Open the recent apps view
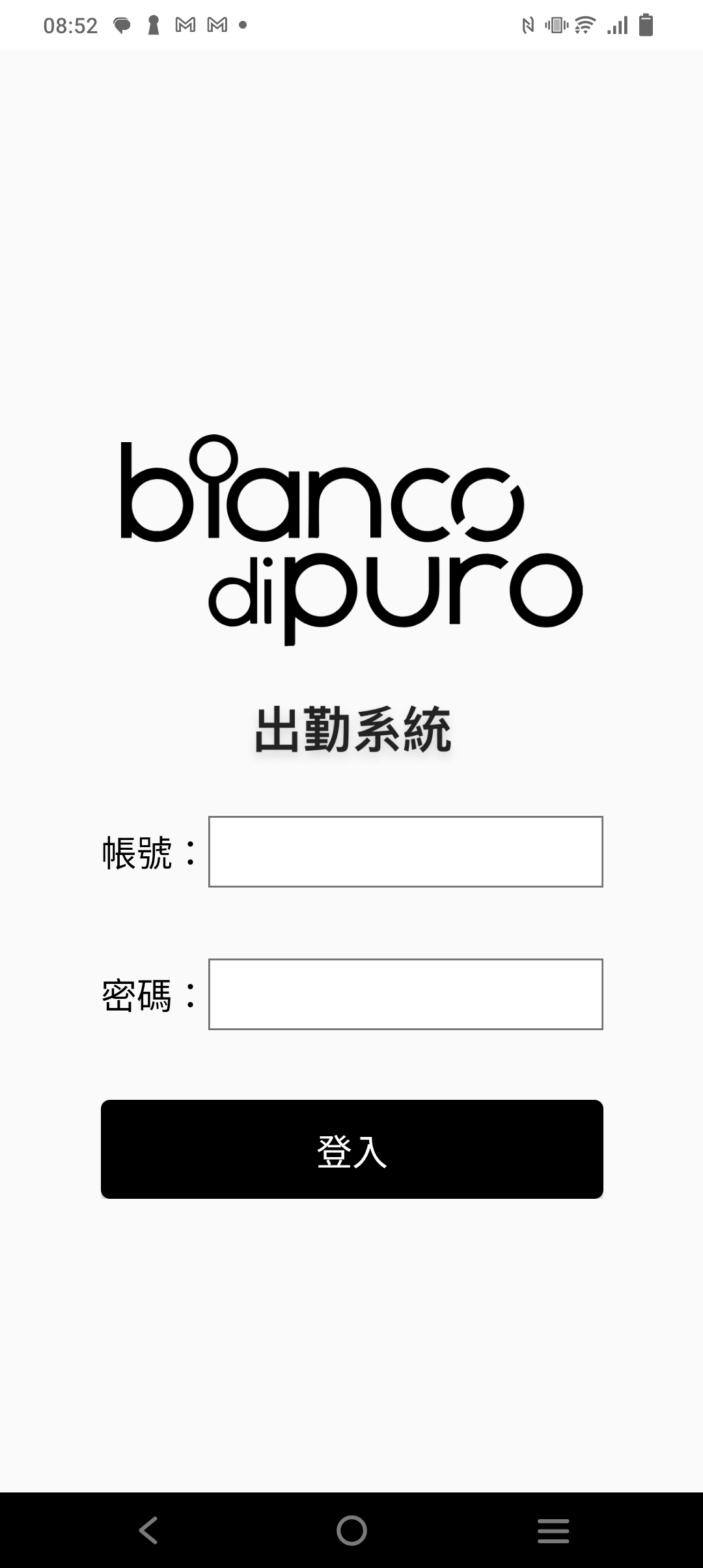The image size is (703, 1568). (553, 1530)
